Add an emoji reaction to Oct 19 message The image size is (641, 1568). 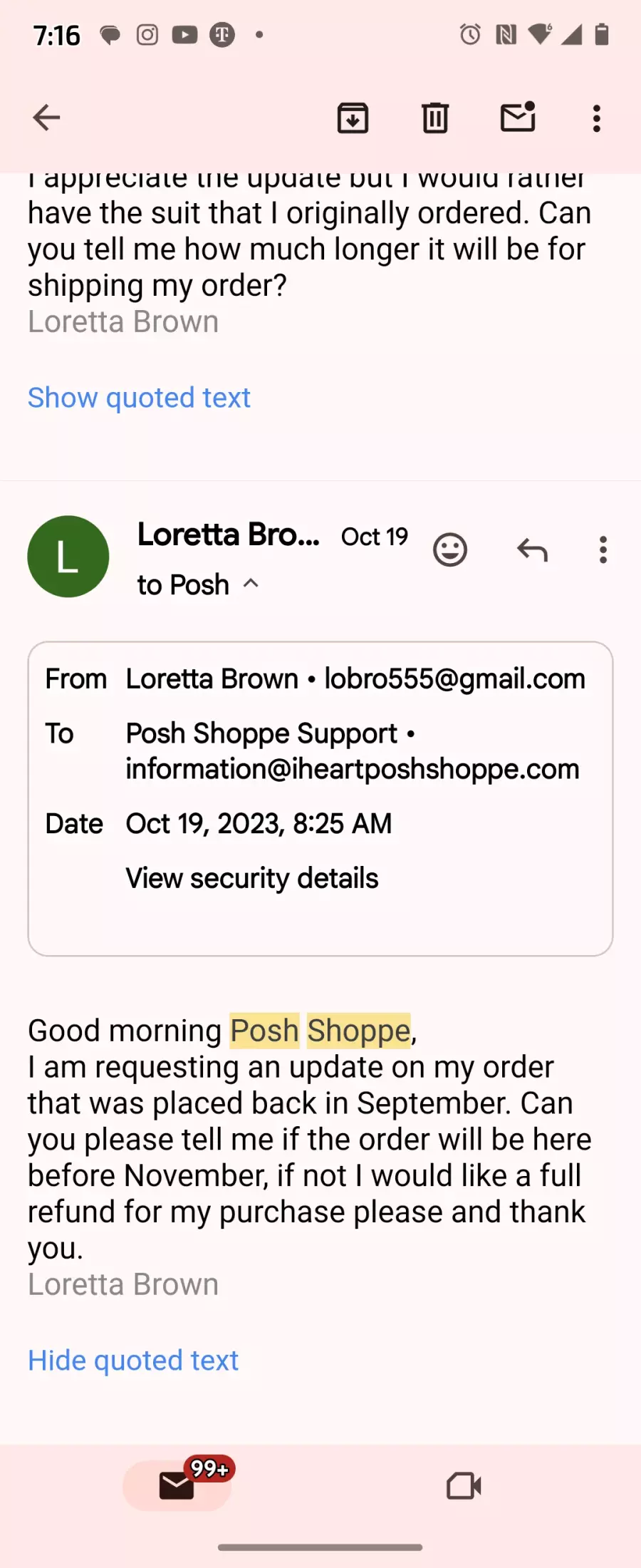point(450,550)
